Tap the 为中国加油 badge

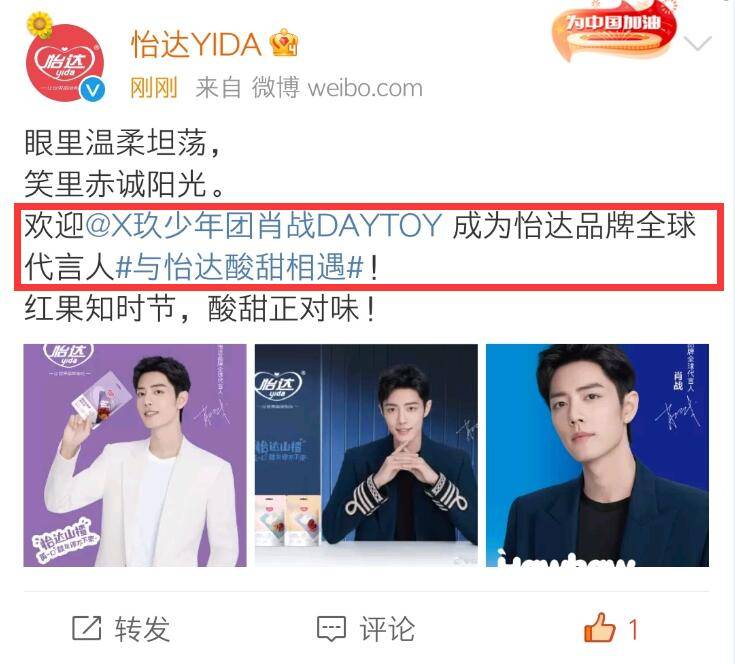[614, 33]
